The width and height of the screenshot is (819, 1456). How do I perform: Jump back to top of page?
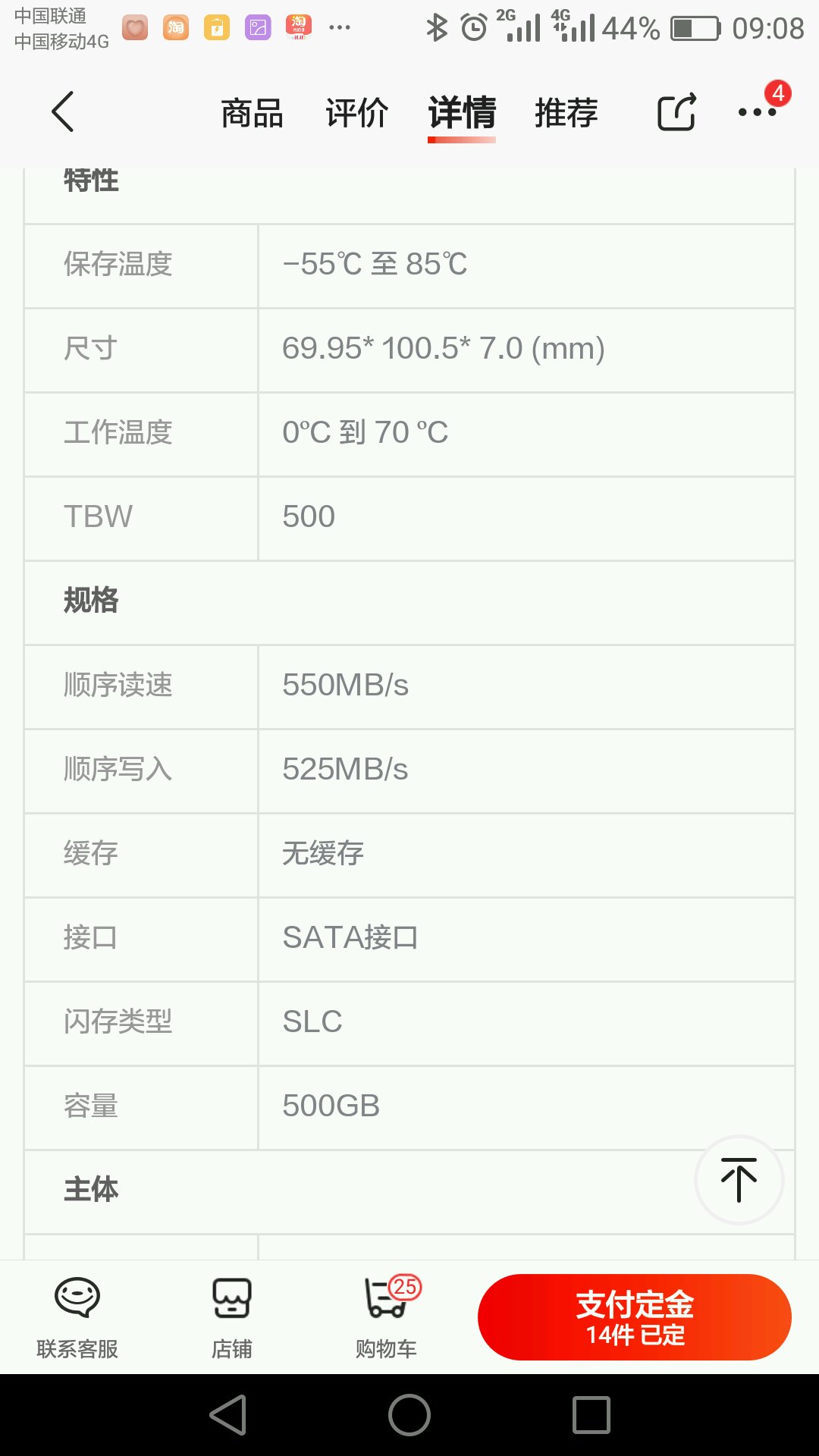click(739, 1180)
